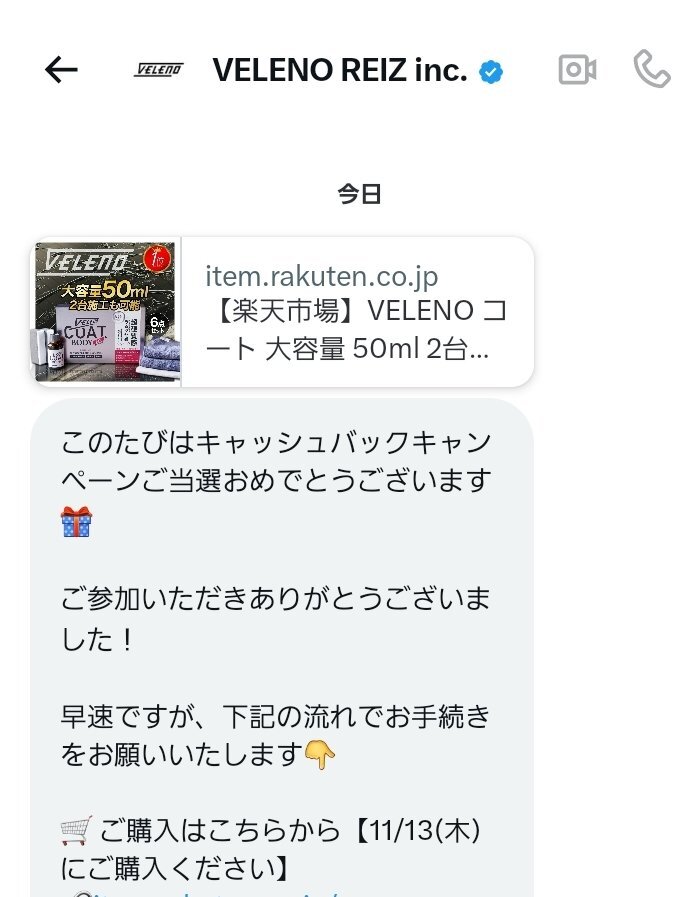The width and height of the screenshot is (697, 897).
Task: Start a voice call with VELENO REIZ
Action: click(652, 70)
